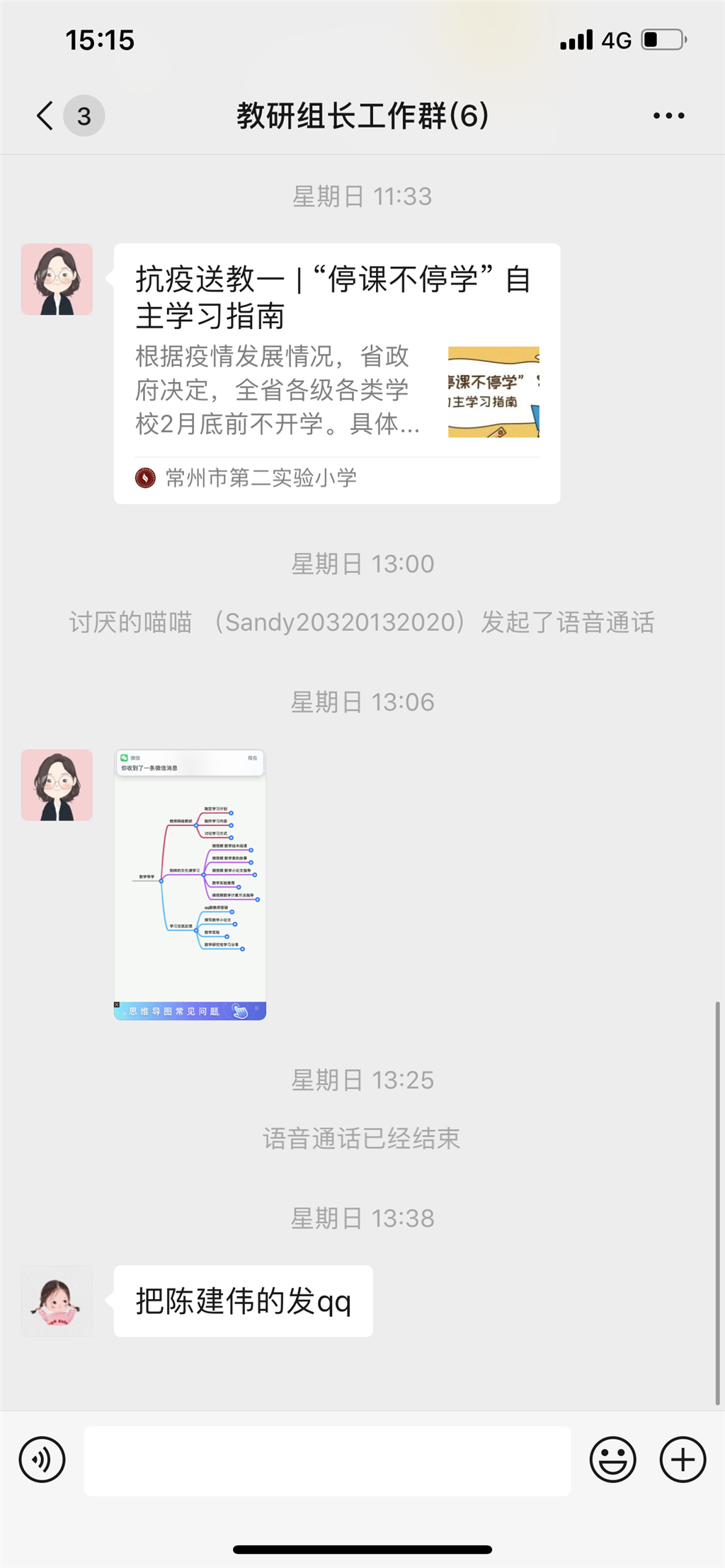This screenshot has height=1568, width=725.
Task: Open avatar beside the mind map image
Action: pyautogui.click(x=57, y=785)
